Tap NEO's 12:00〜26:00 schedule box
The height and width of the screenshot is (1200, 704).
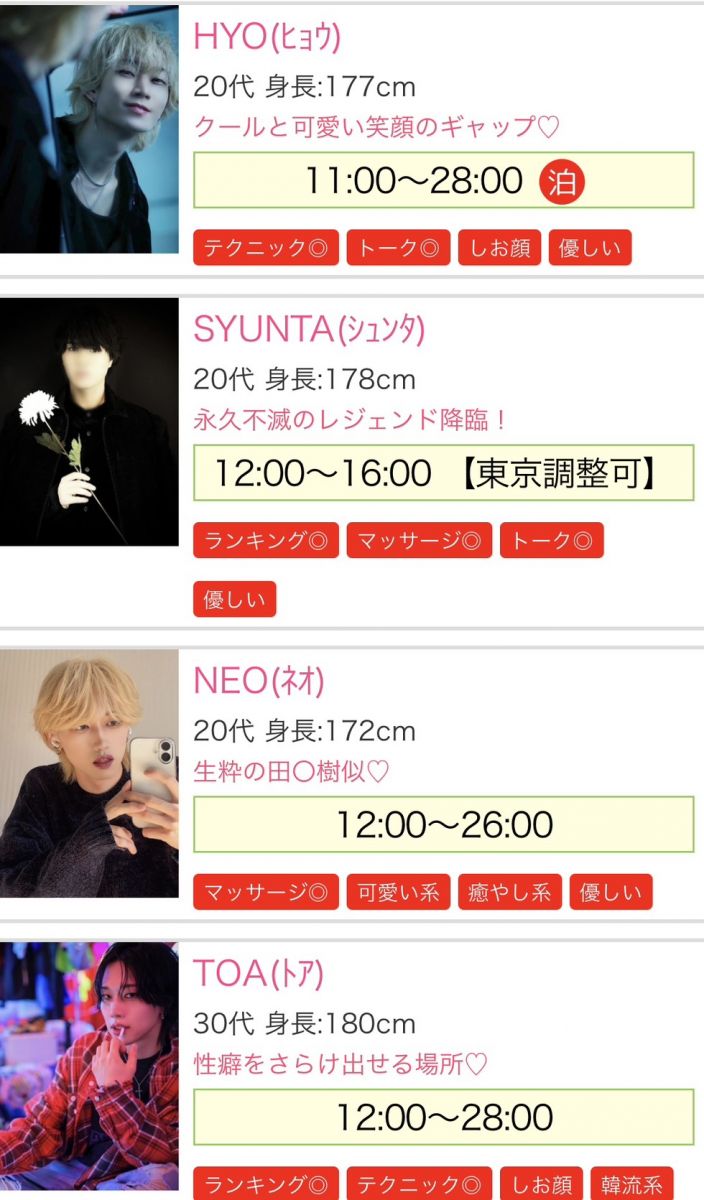point(443,825)
